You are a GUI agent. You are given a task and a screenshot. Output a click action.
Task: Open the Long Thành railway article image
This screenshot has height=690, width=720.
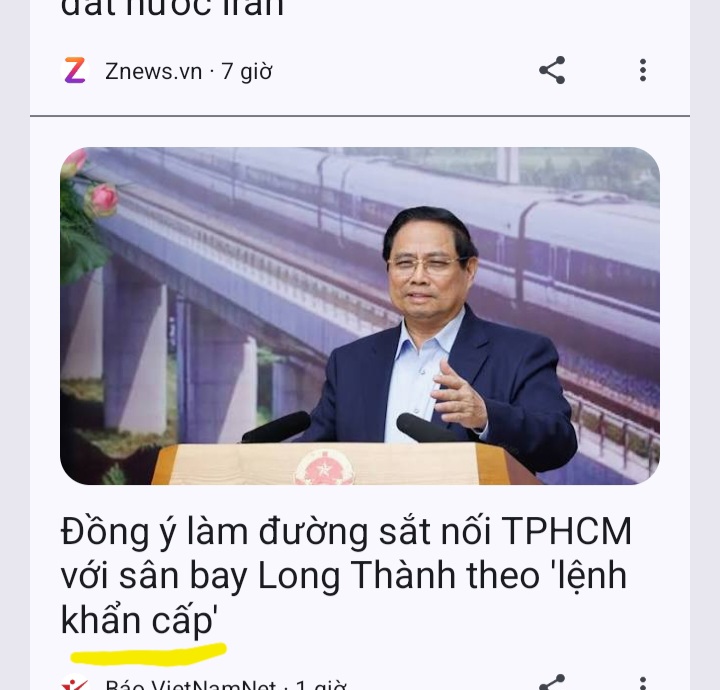(x=360, y=316)
